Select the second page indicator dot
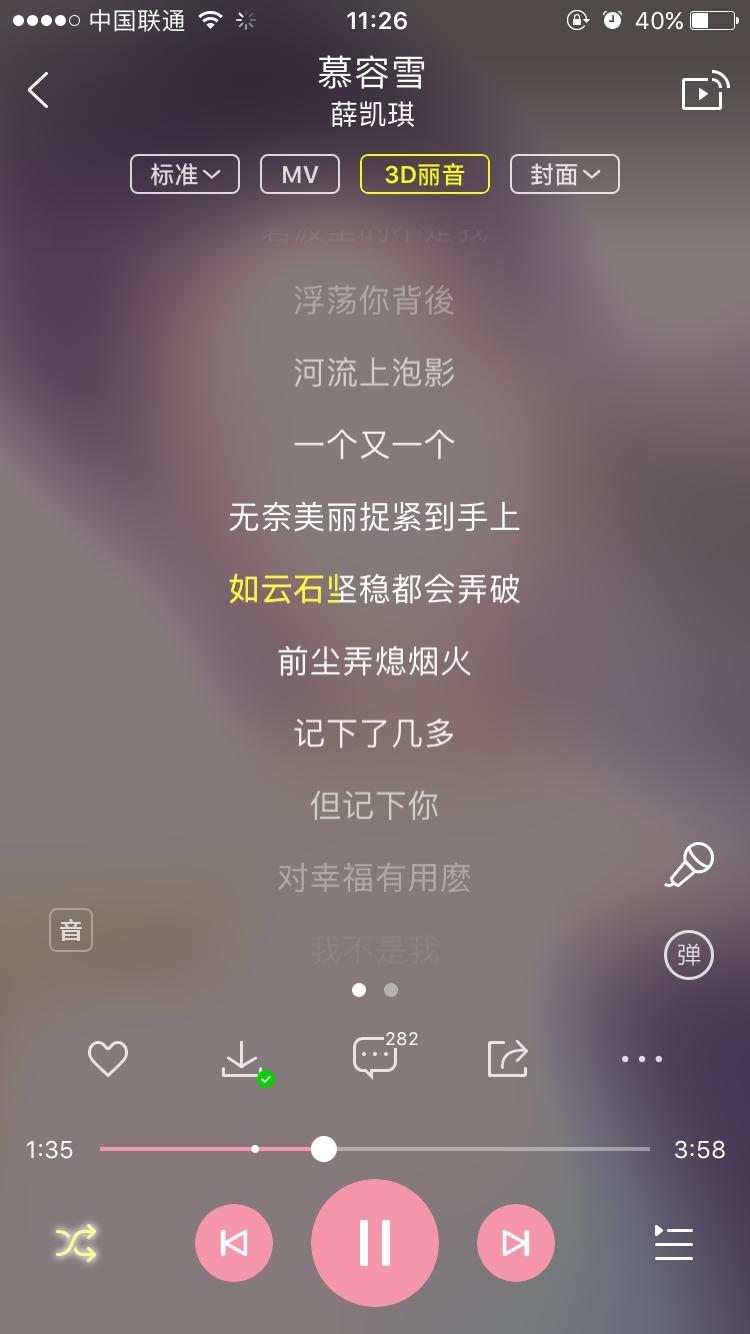This screenshot has height=1334, width=750. coord(390,990)
